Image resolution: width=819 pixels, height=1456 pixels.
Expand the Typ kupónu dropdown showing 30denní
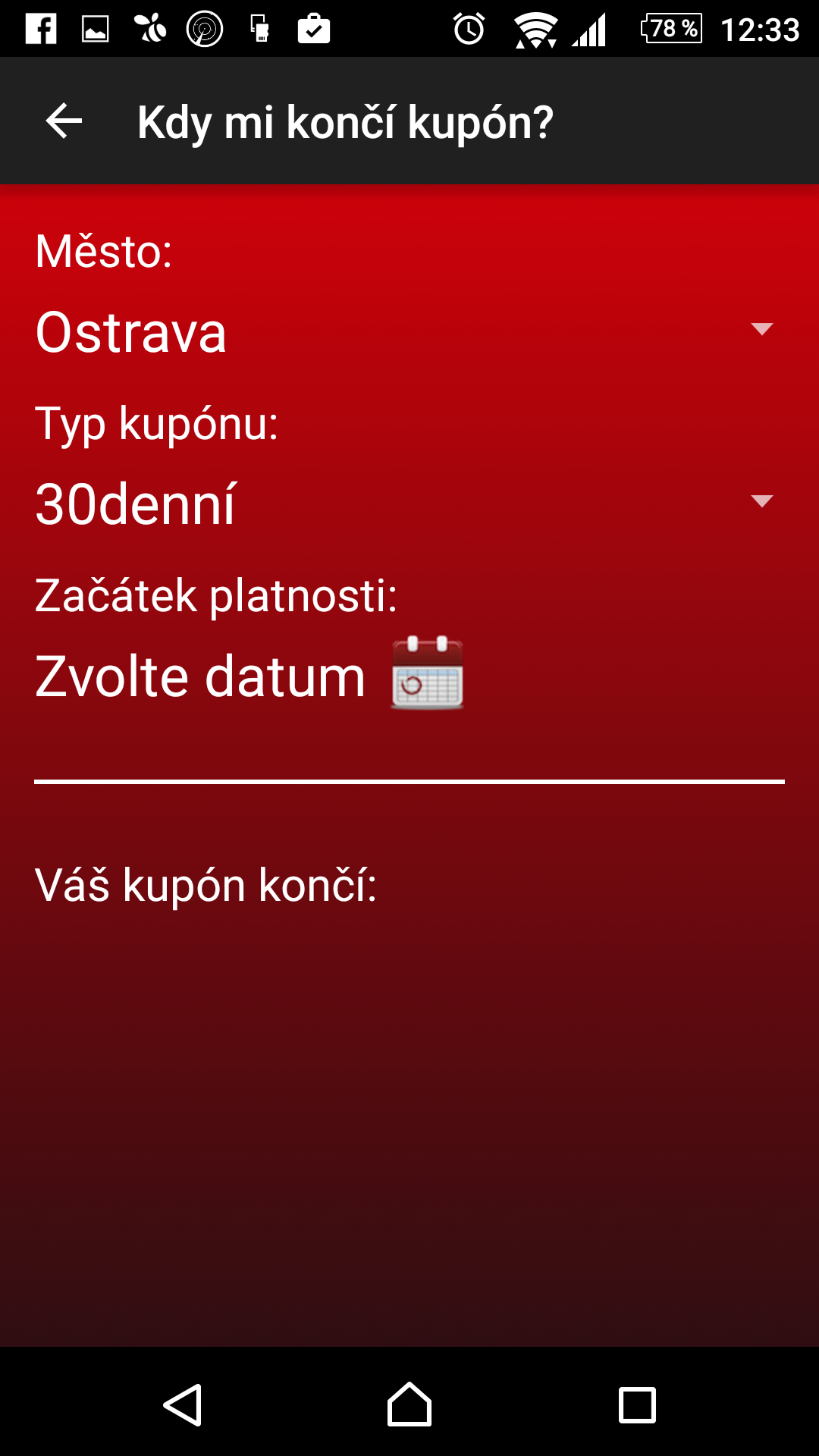pyautogui.click(x=409, y=504)
